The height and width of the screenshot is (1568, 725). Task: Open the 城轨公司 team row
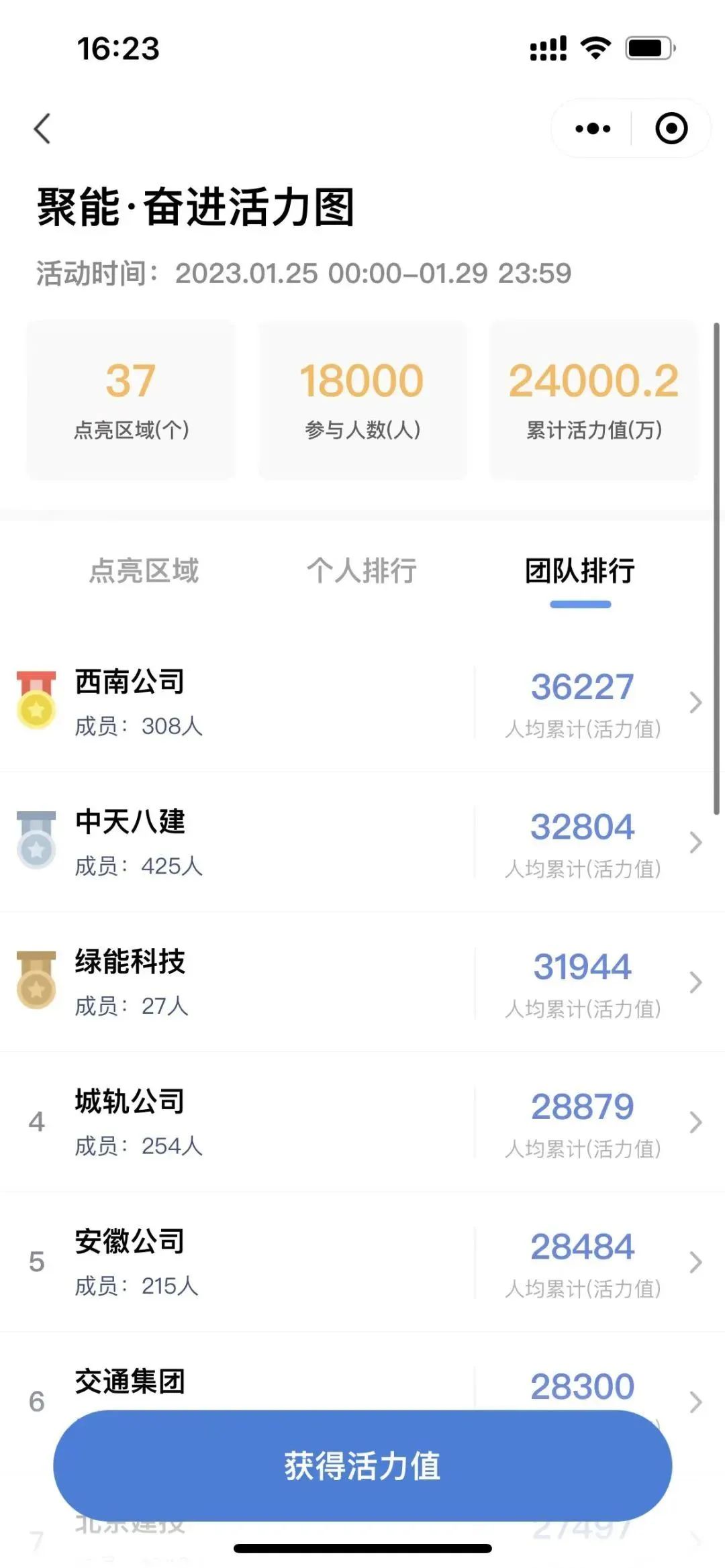362,1122
